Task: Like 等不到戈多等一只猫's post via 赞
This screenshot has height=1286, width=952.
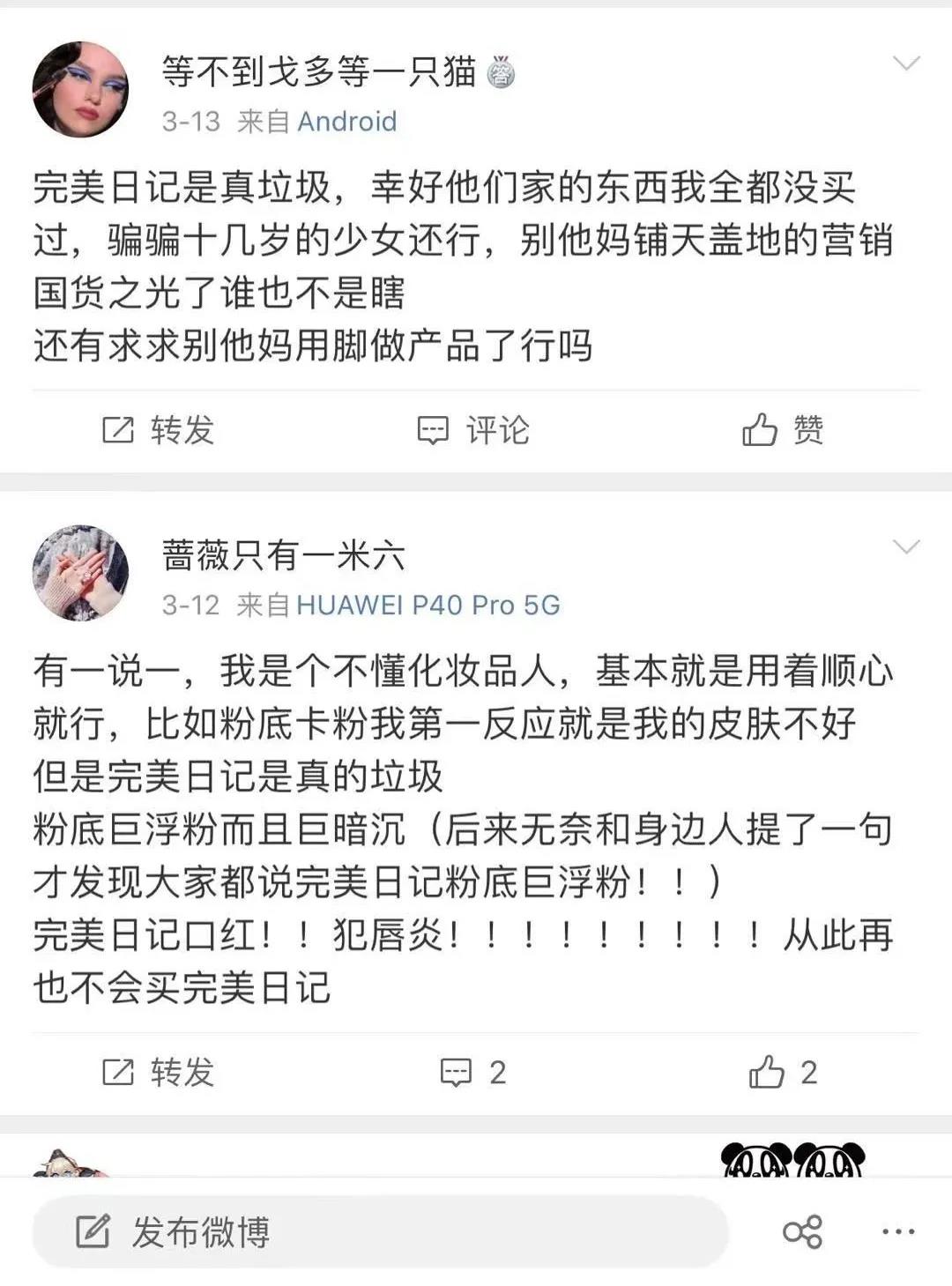Action: (783, 430)
